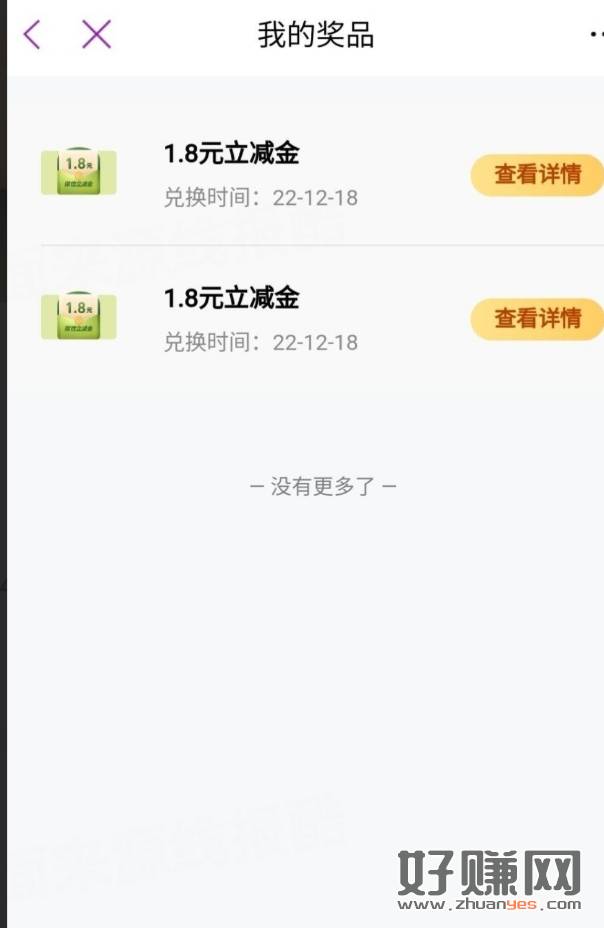This screenshot has width=604, height=928.
Task: View details of second 1.8元立减金
Action: (537, 319)
